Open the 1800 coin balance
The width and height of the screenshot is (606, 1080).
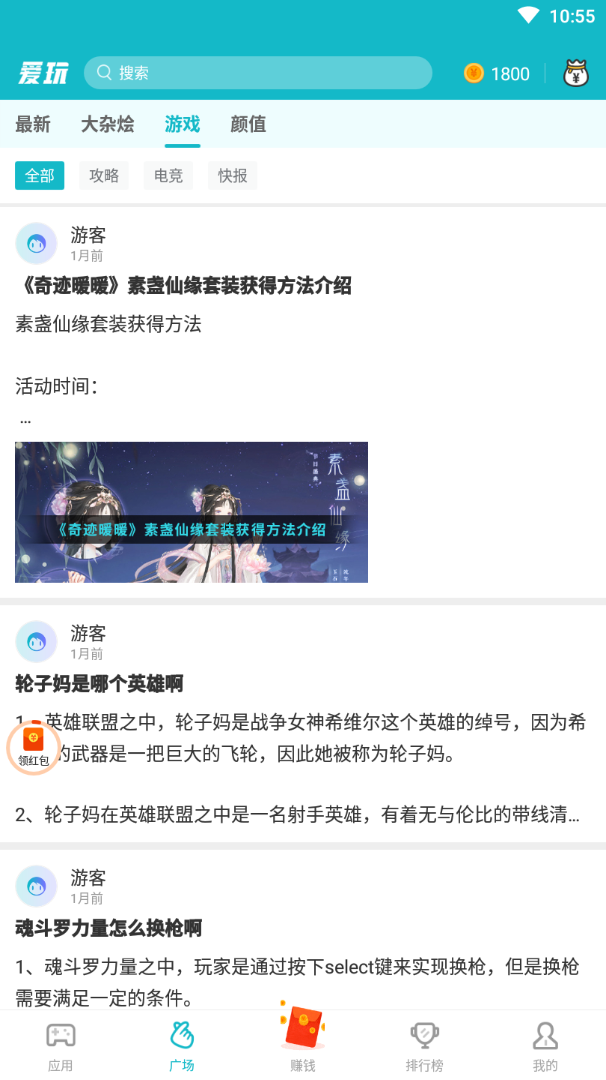point(497,74)
